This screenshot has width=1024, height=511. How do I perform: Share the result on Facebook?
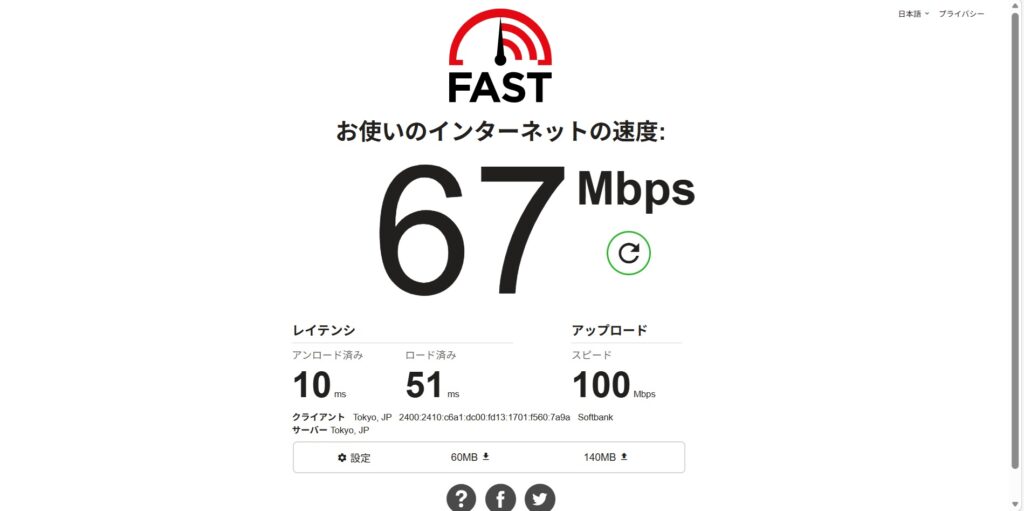(x=500, y=498)
